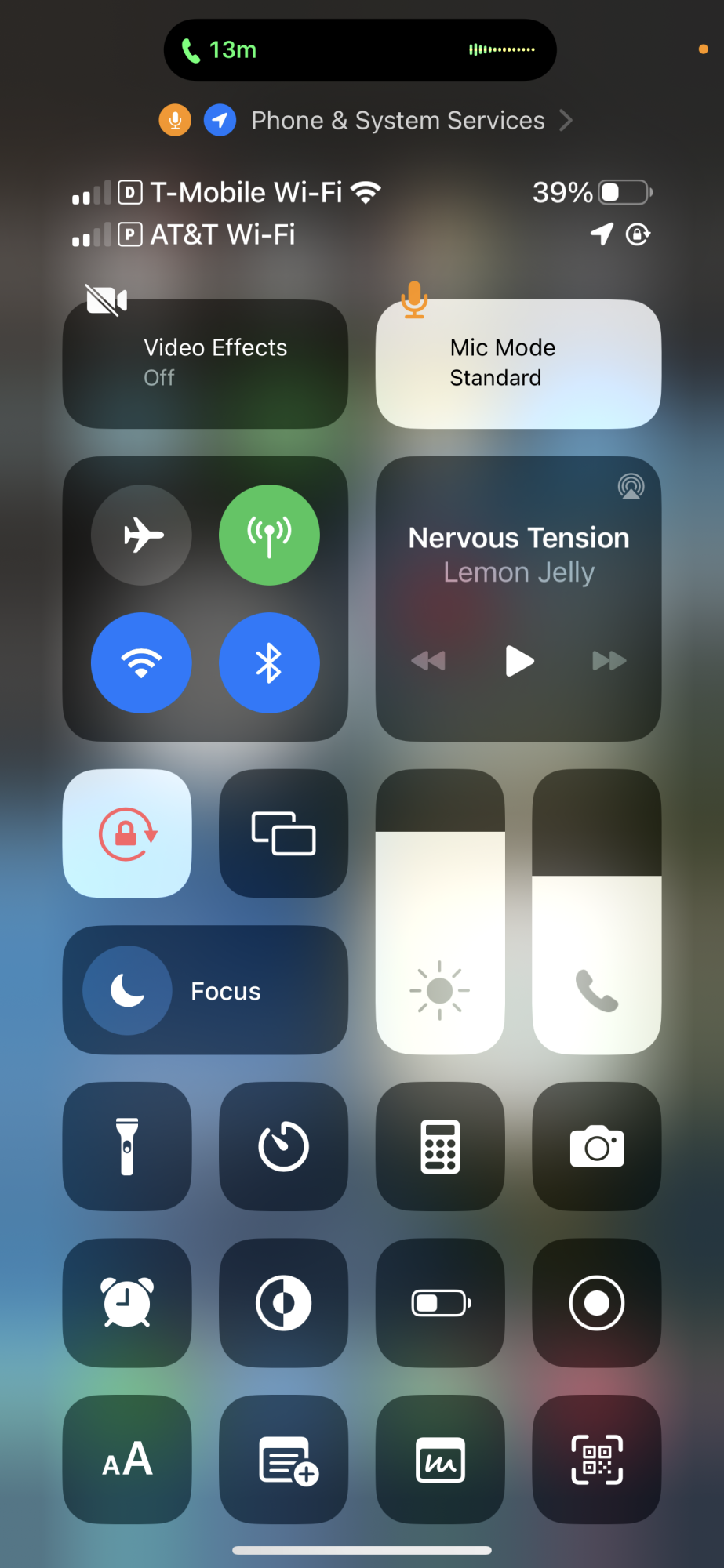Turn off Cellular Data
Image resolution: width=724 pixels, height=1568 pixels.
(269, 535)
